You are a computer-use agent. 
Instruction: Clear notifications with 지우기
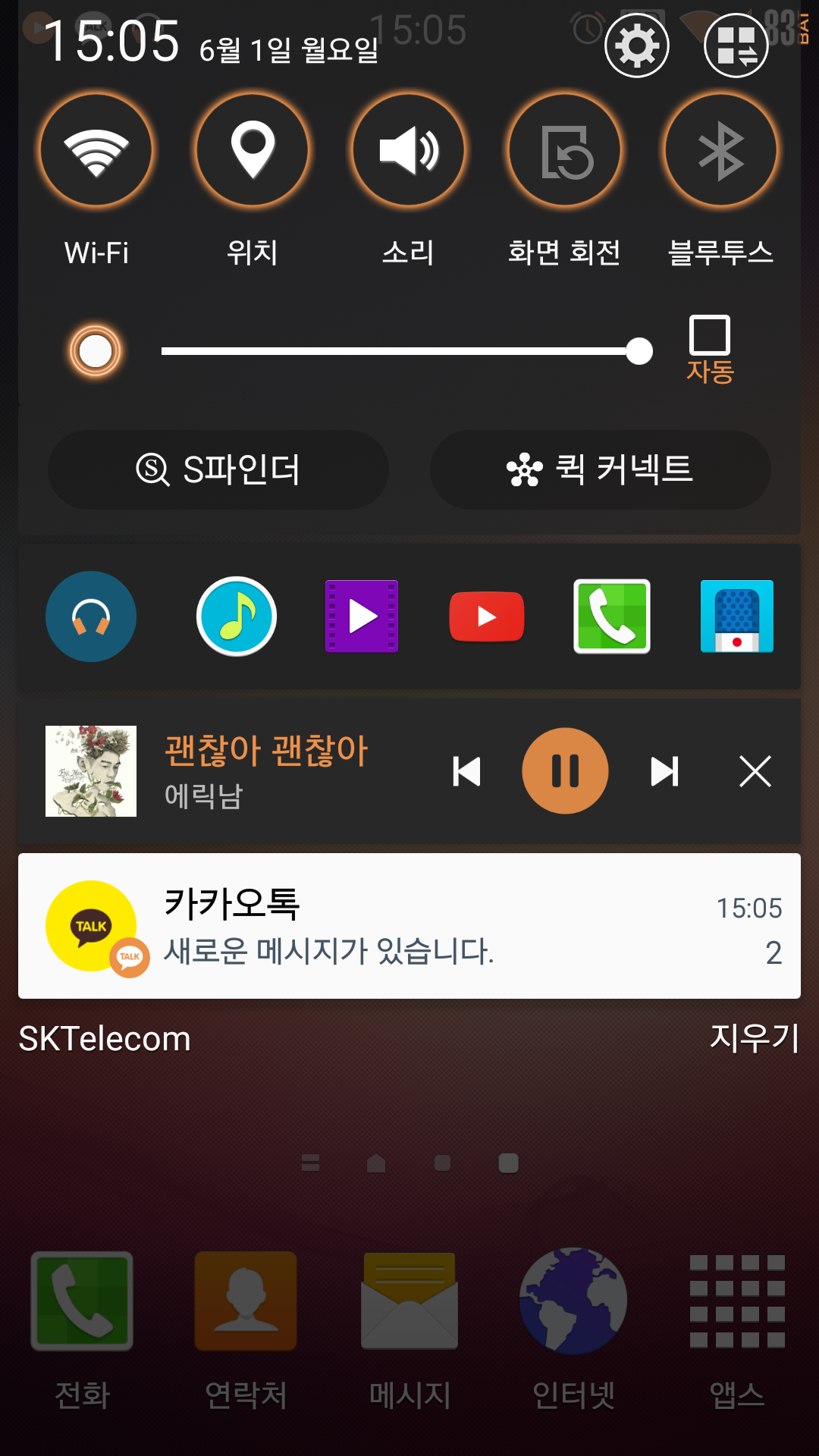pos(755,1038)
